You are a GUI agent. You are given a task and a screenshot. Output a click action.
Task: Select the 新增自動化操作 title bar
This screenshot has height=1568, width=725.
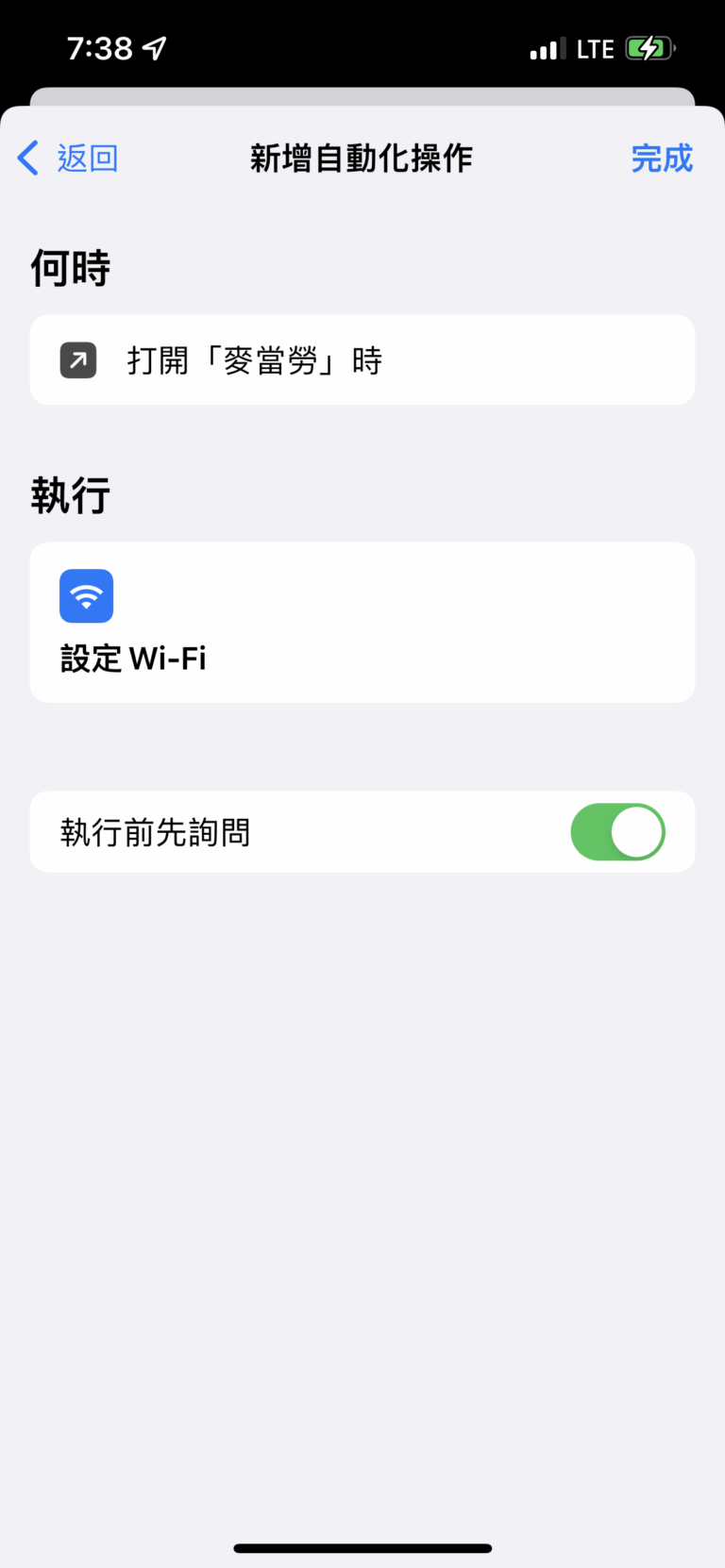pyautogui.click(x=362, y=158)
